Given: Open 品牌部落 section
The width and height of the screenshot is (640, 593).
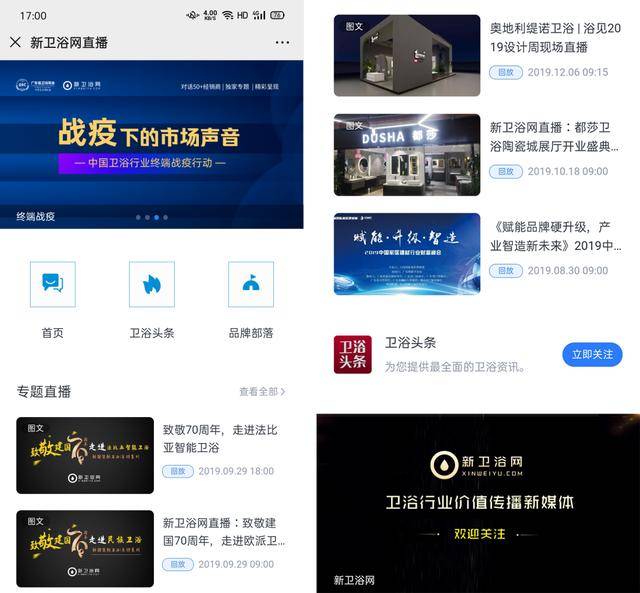Looking at the screenshot, I should point(251,285).
